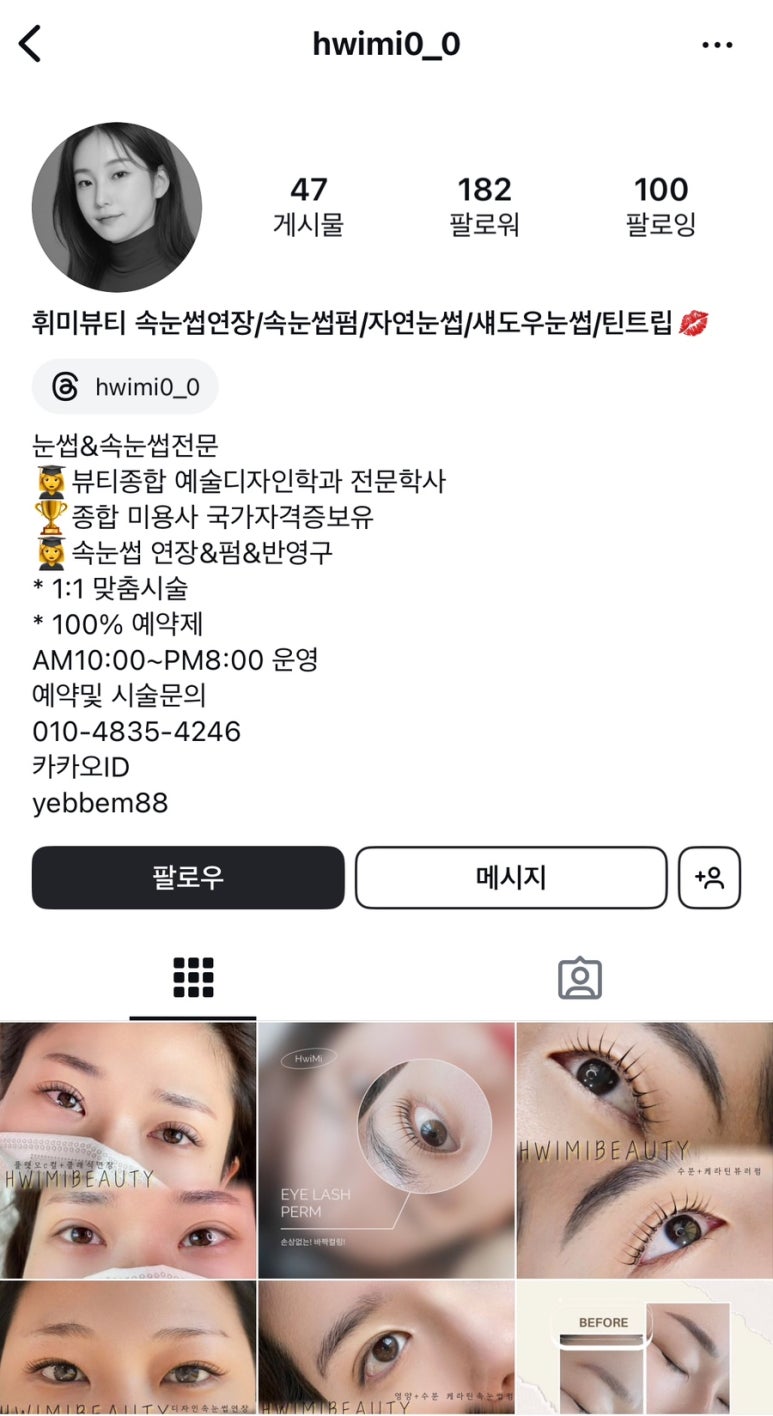The width and height of the screenshot is (773, 1416).
Task: Open the EYE LASH PERM post
Action: (386, 1150)
